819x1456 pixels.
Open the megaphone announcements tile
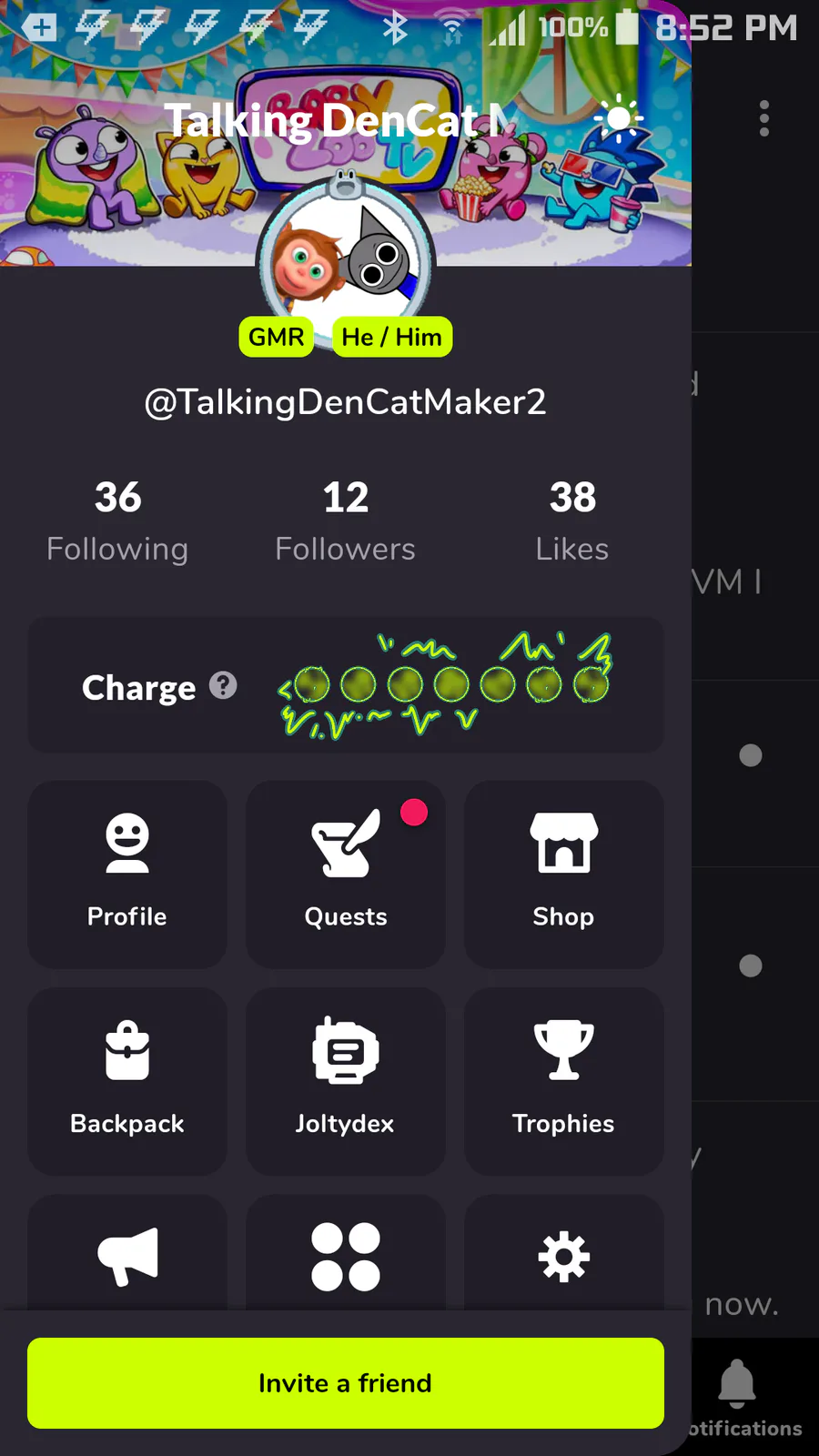pos(127,1254)
